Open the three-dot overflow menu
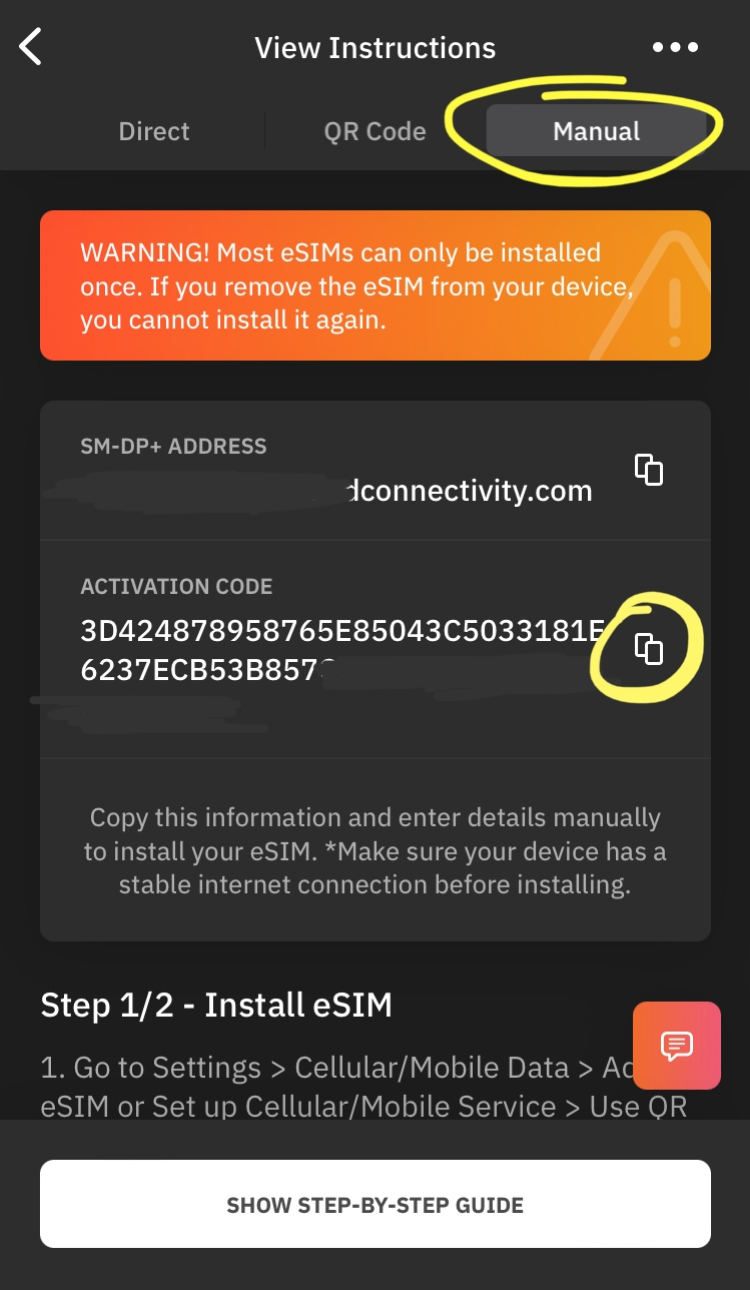Image resolution: width=750 pixels, height=1290 pixels. click(675, 47)
